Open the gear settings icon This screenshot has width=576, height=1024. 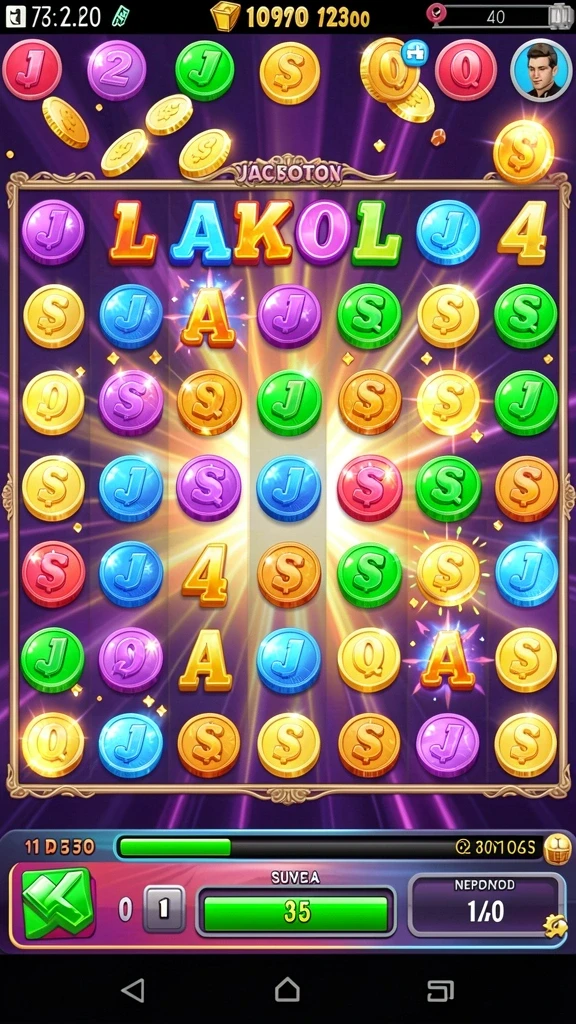554,926
